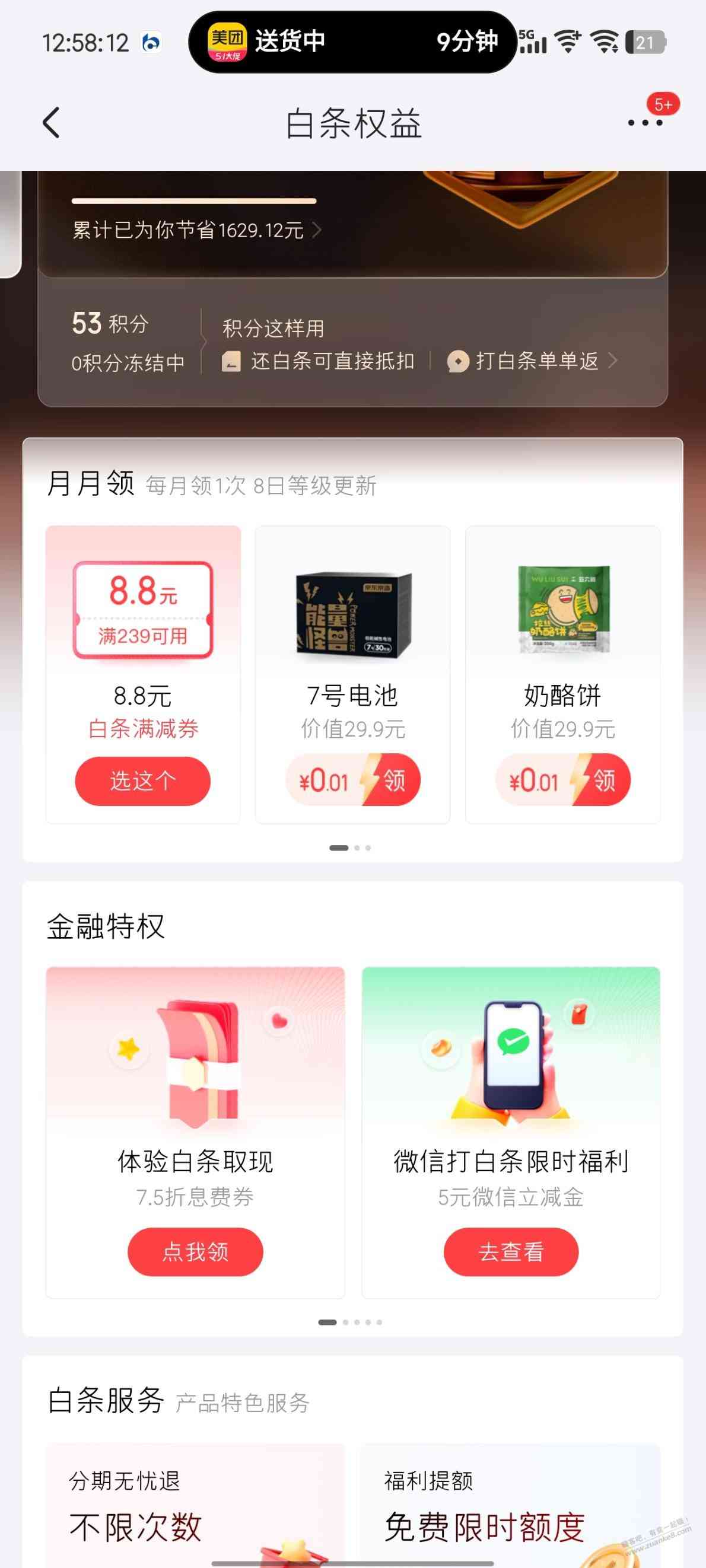706x1568 pixels.
Task: Open the 美团 送货中 delivery status pill
Action: 352,42
